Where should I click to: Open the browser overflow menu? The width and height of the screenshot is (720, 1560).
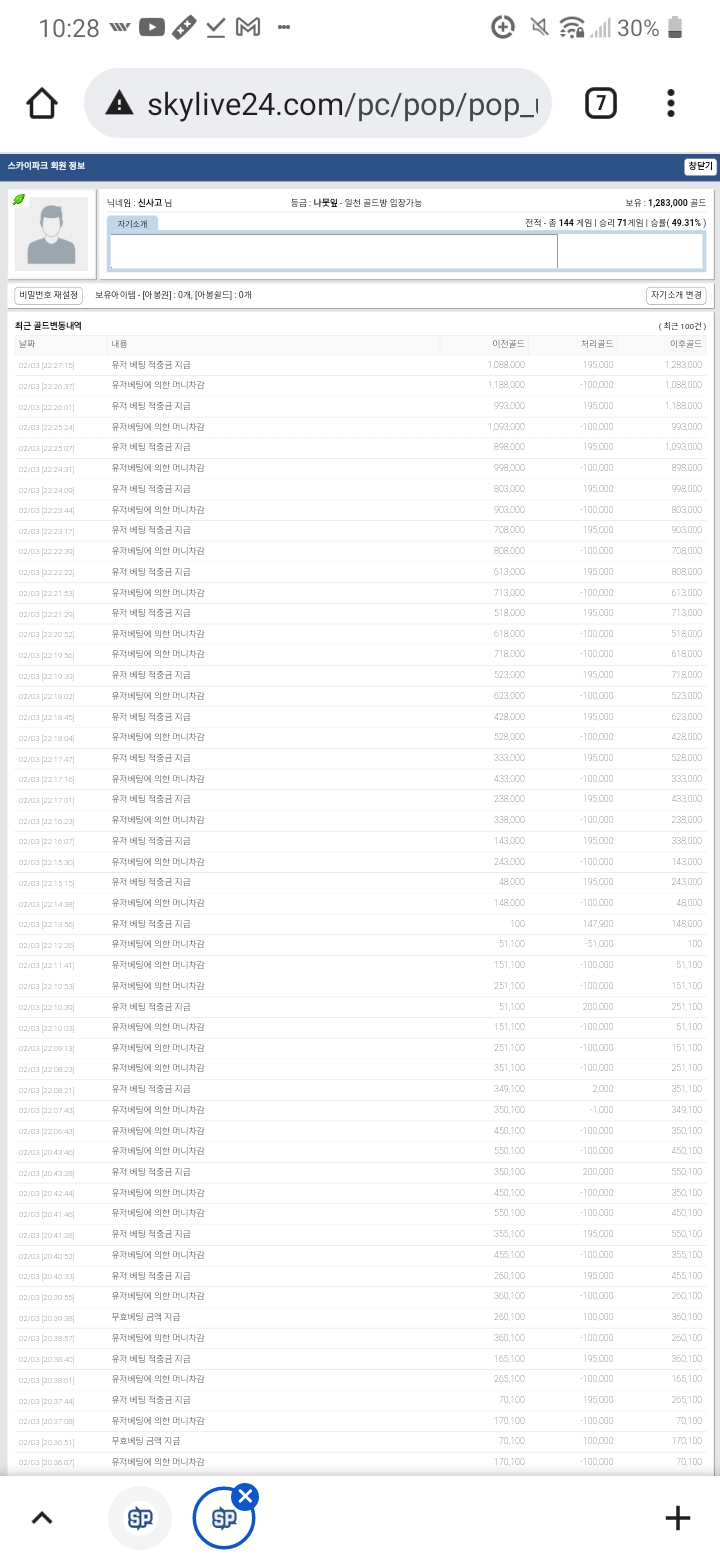point(671,103)
